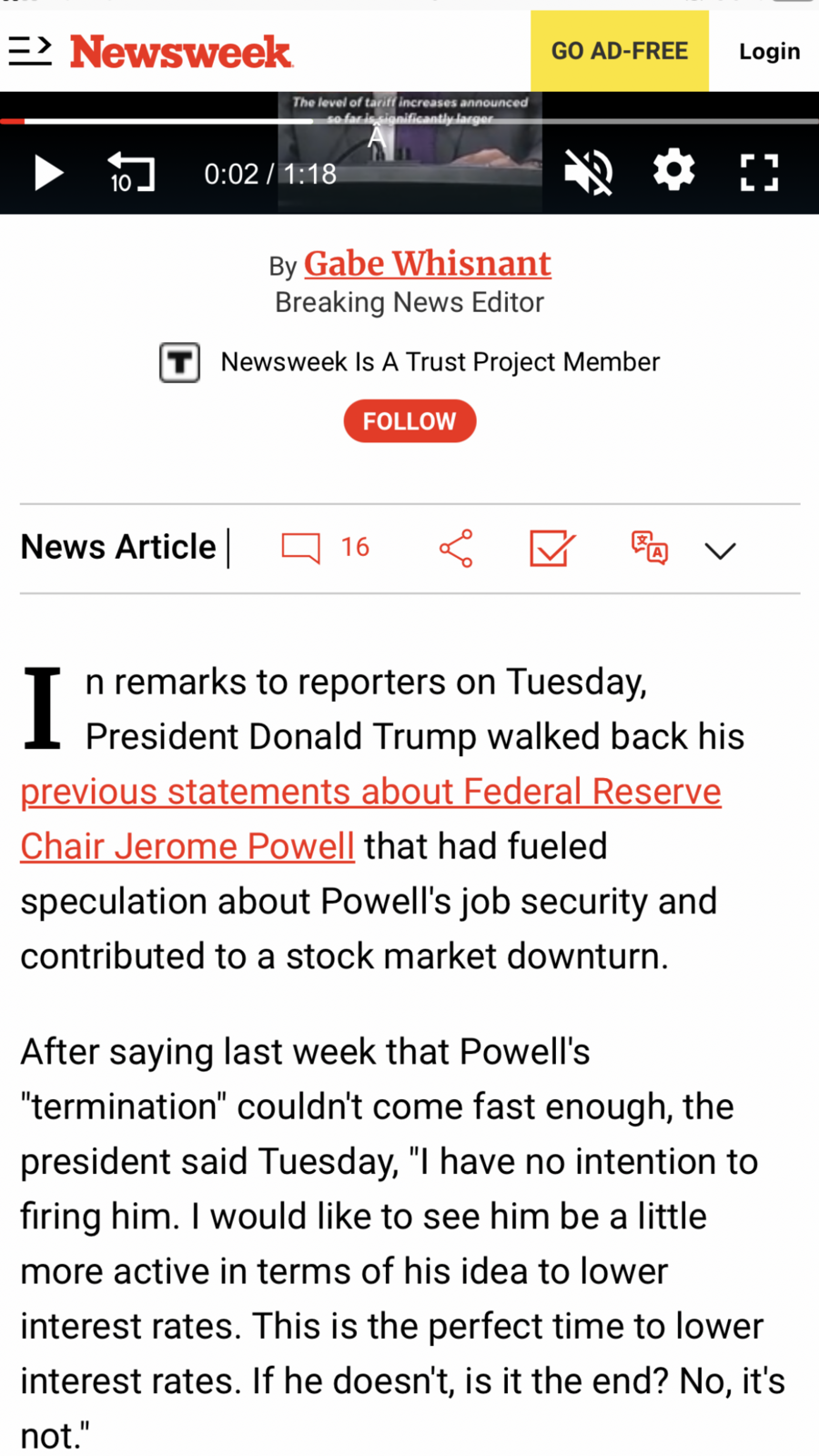Tap the GO AD-FREE button
This screenshot has height=1456, width=819.
coord(620,51)
